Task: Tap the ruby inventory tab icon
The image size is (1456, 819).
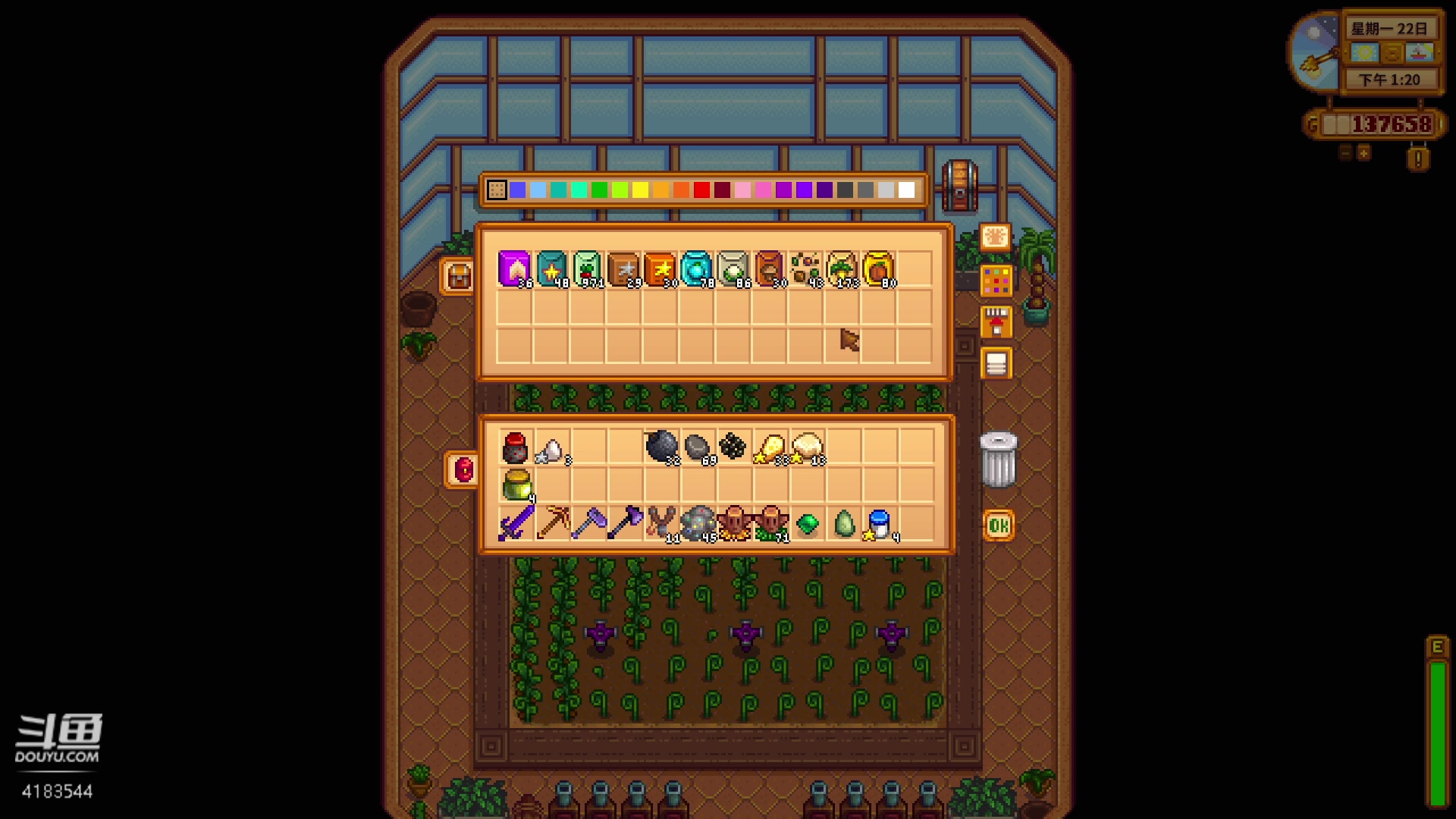Action: [462, 470]
